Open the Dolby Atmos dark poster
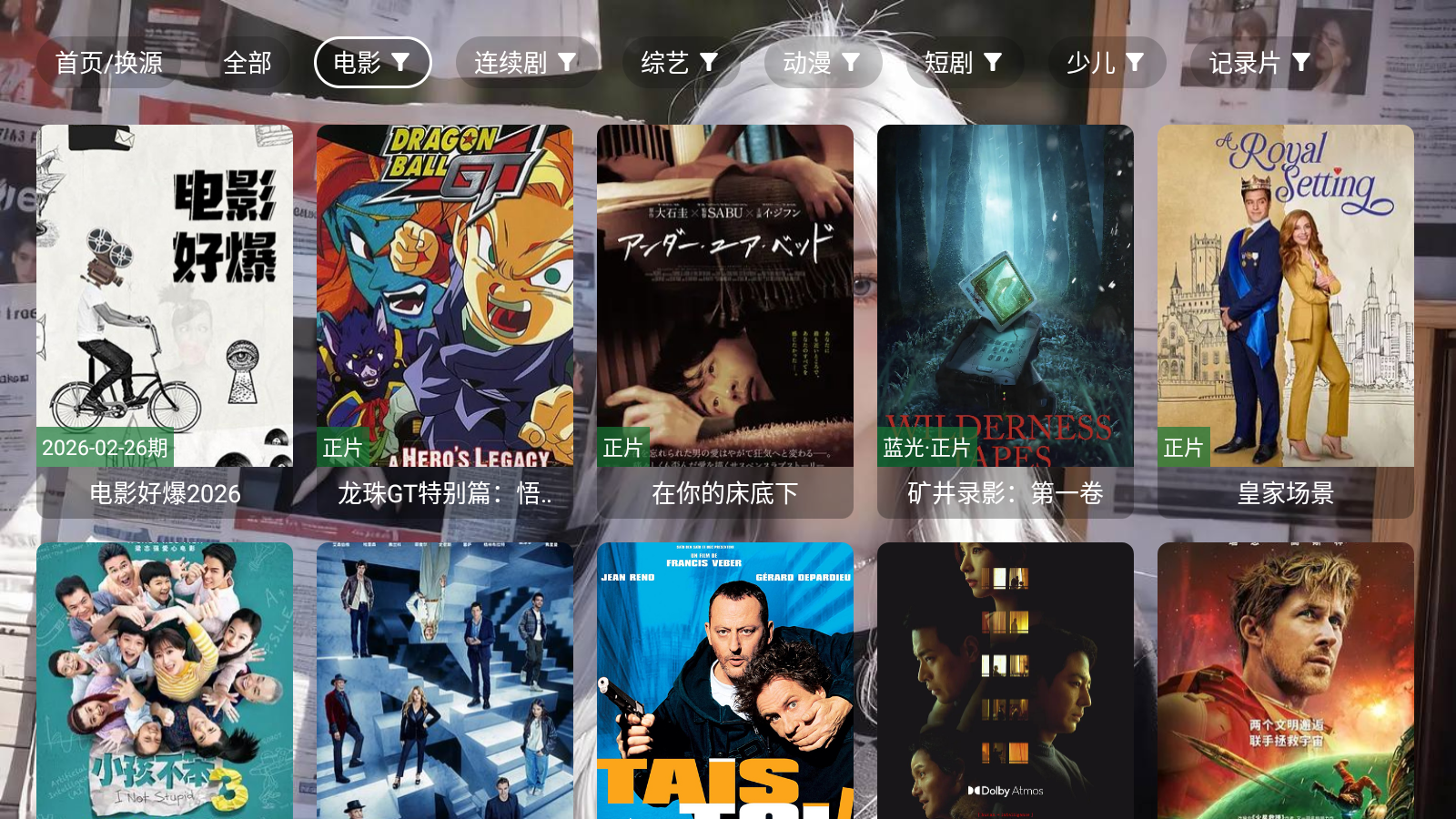Image resolution: width=1456 pixels, height=819 pixels. coord(1006,681)
